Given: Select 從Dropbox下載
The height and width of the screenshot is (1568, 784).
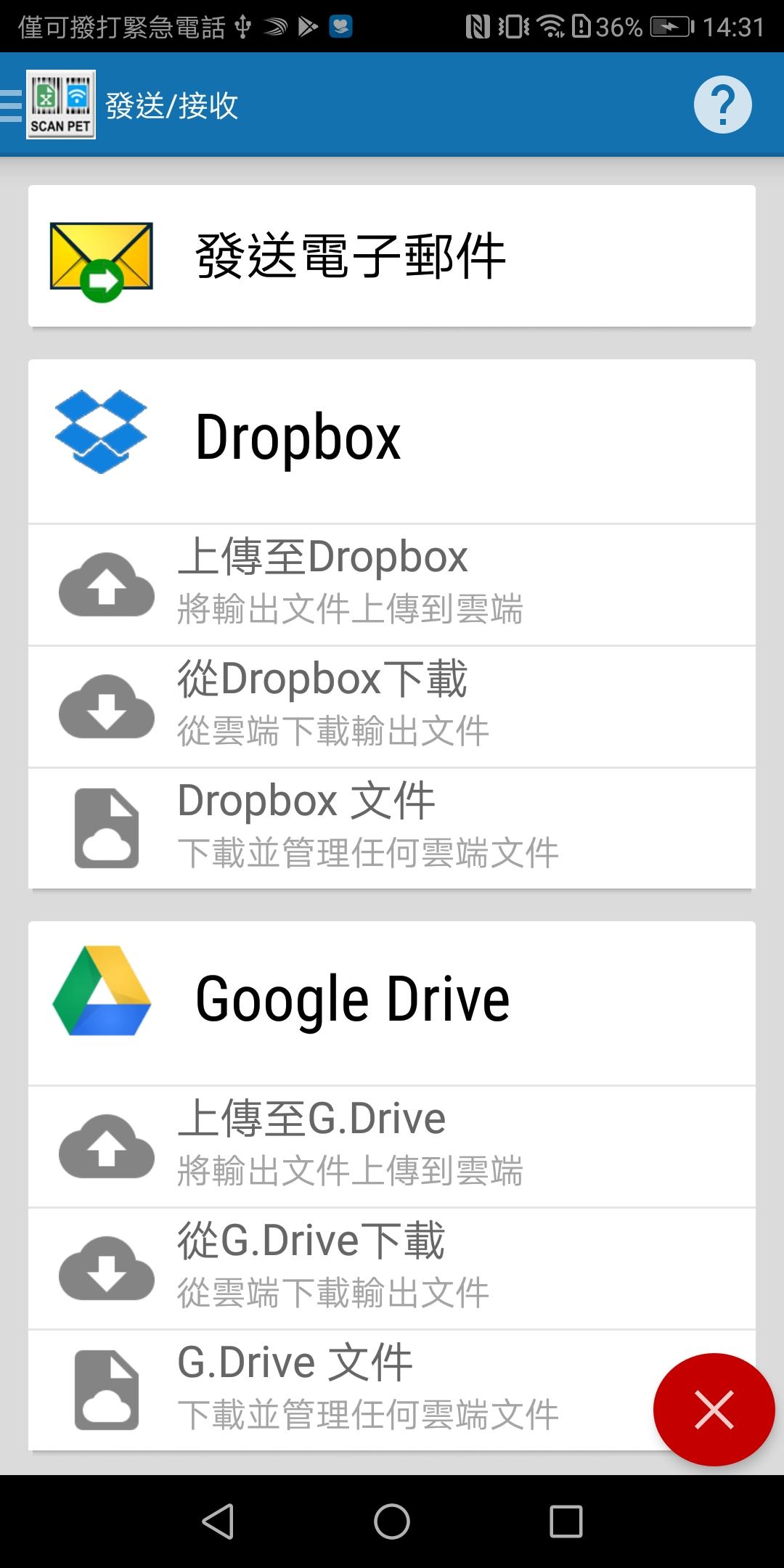Looking at the screenshot, I should [x=392, y=706].
